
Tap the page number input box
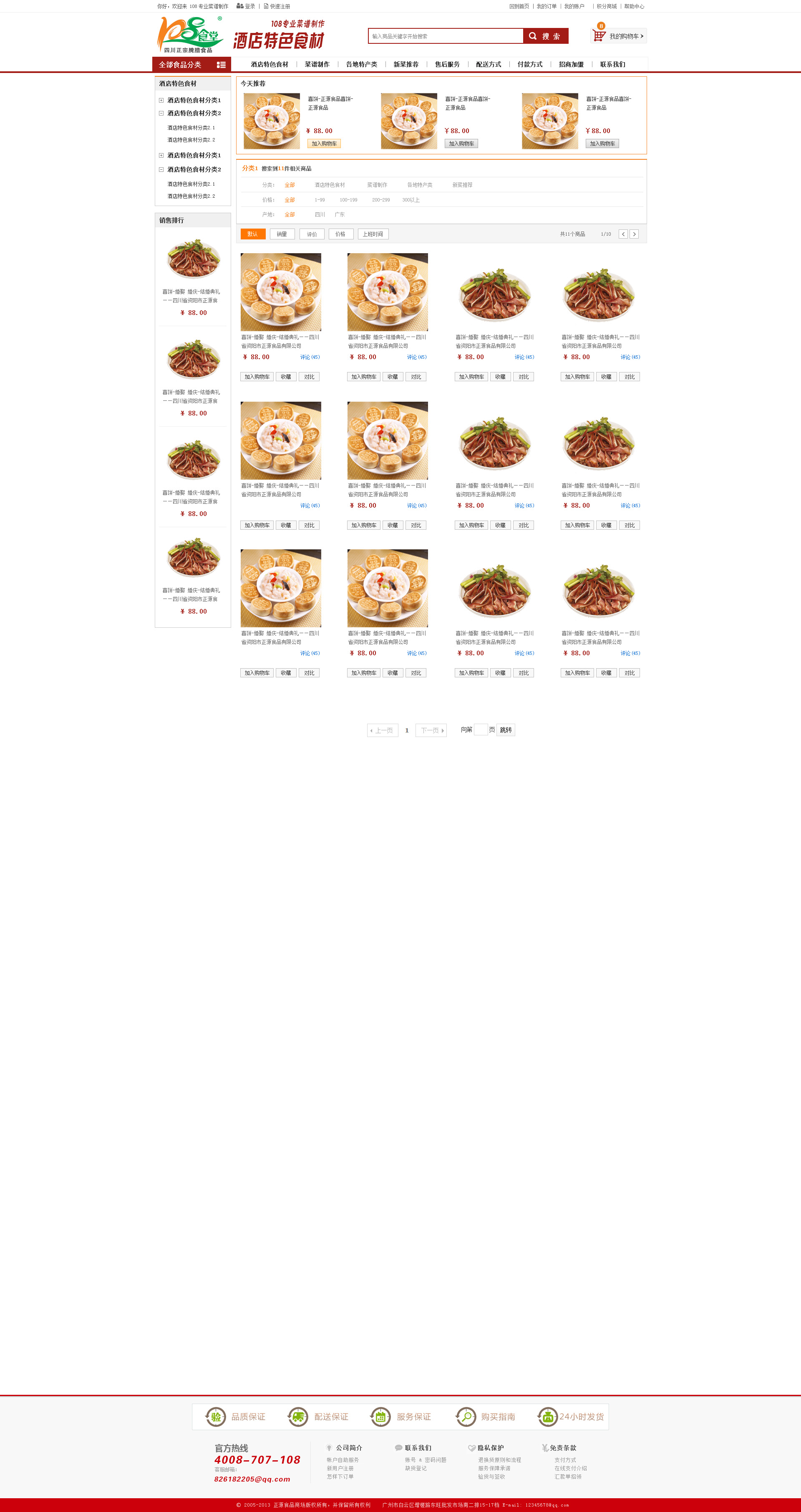click(480, 730)
